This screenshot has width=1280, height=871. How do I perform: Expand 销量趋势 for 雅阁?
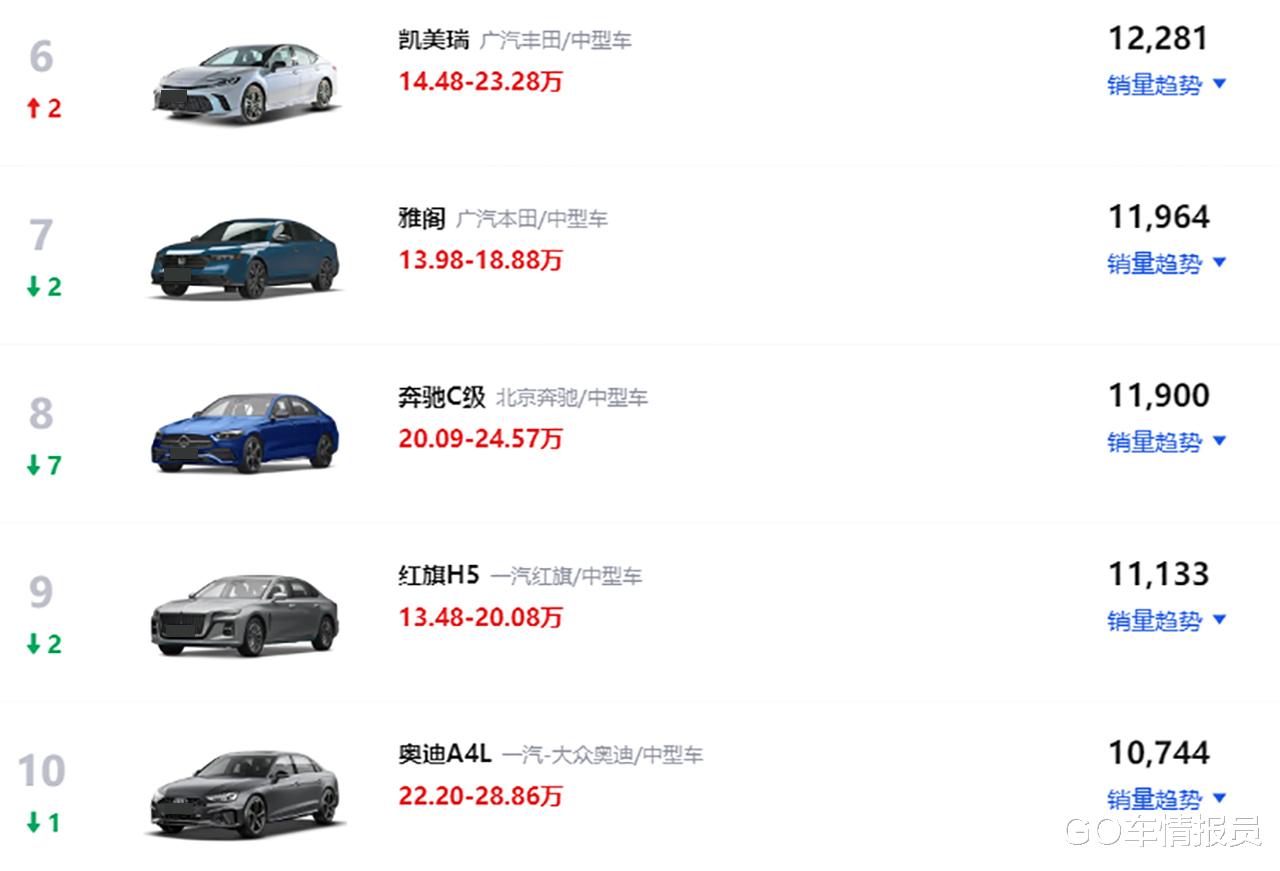pyautogui.click(x=1165, y=264)
